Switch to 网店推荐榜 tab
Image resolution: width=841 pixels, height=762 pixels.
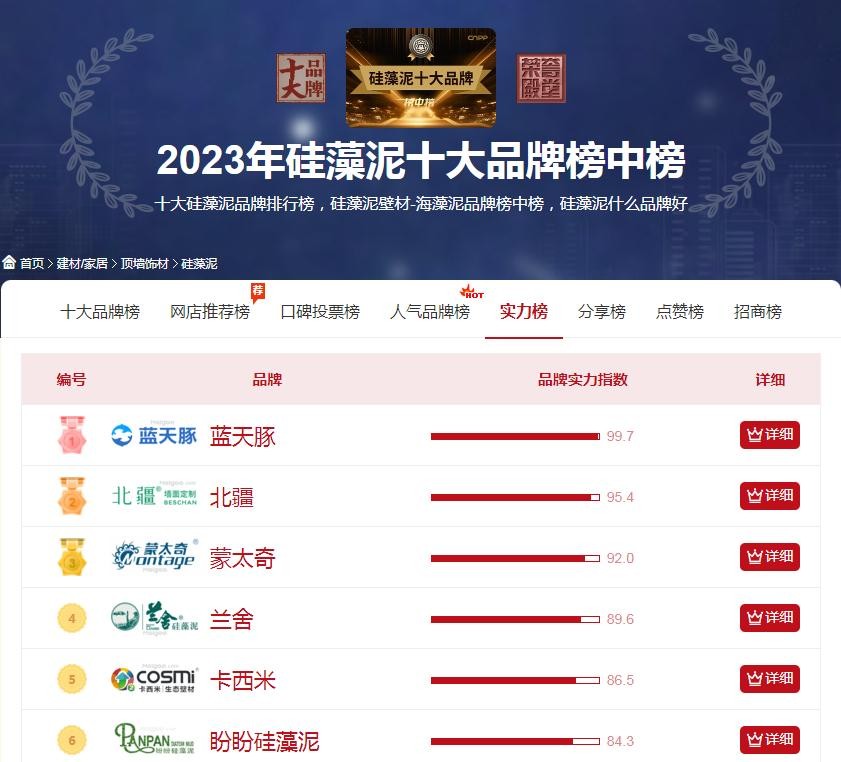(x=210, y=312)
